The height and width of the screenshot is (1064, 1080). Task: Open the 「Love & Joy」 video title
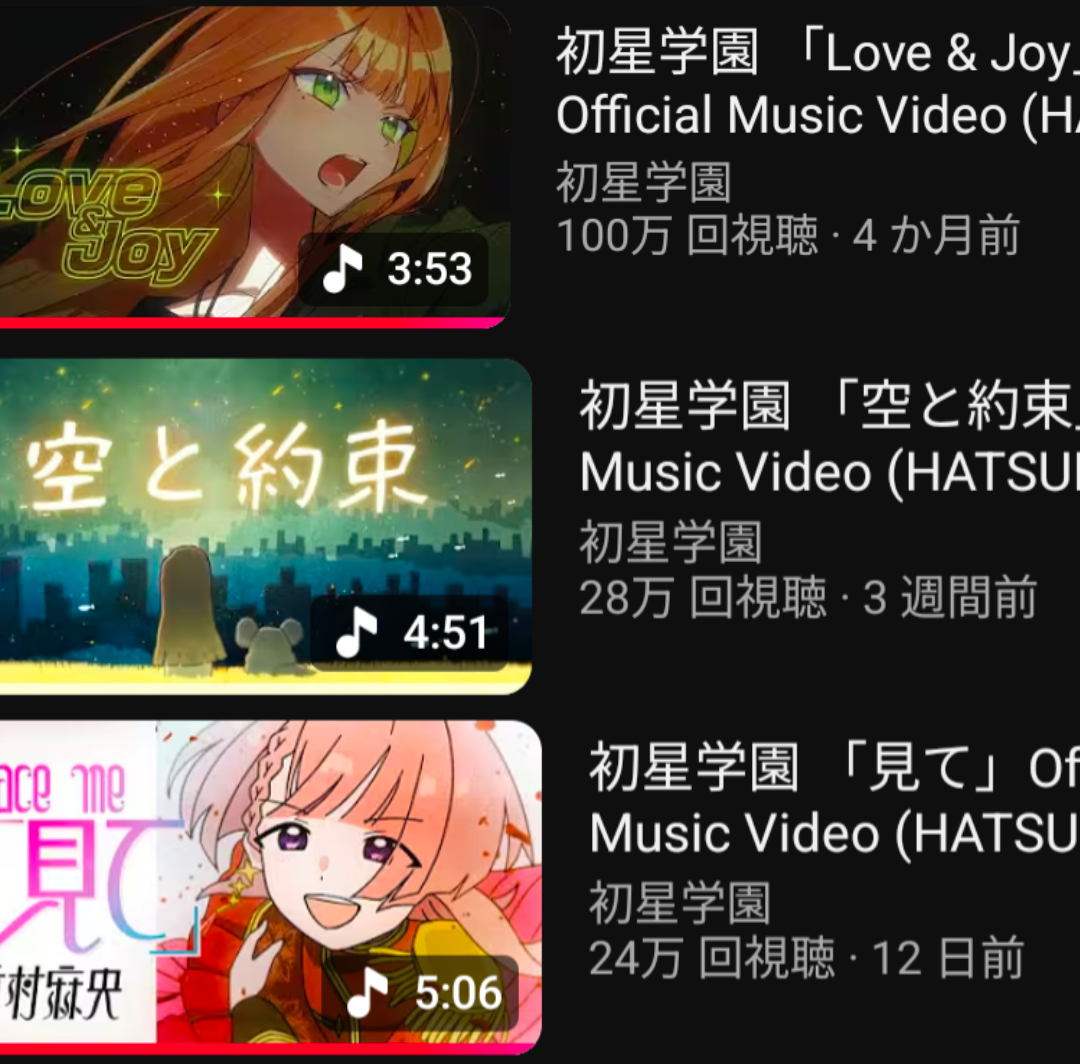point(815,85)
